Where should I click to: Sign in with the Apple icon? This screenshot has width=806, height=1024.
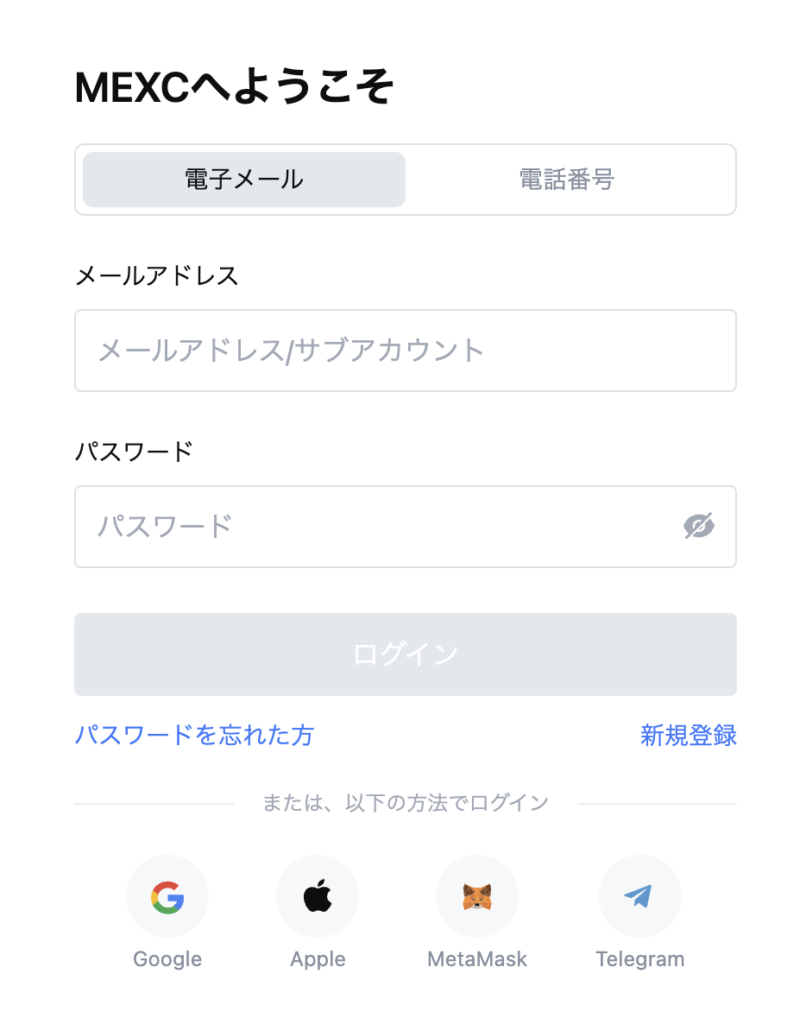[x=317, y=895]
